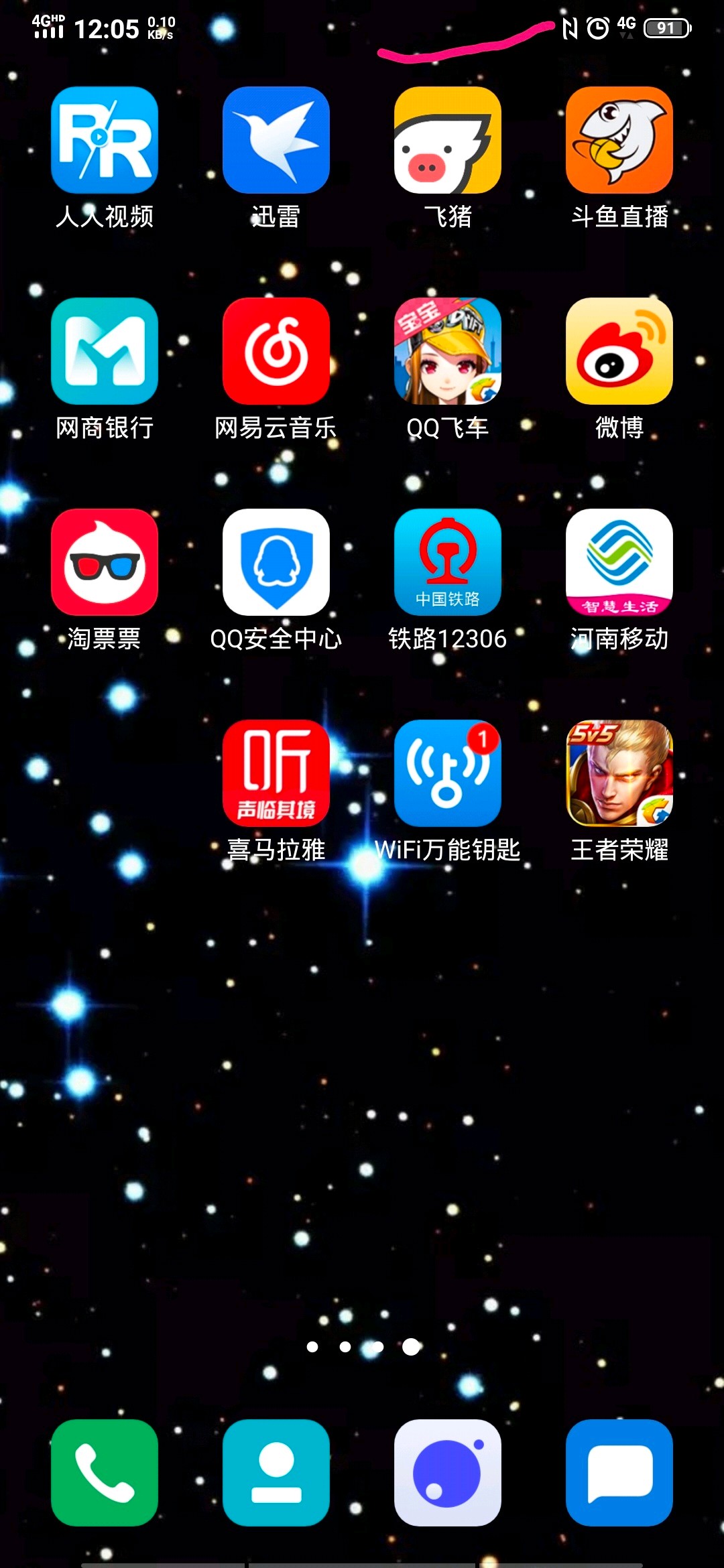Open 铁路12306

(x=448, y=562)
